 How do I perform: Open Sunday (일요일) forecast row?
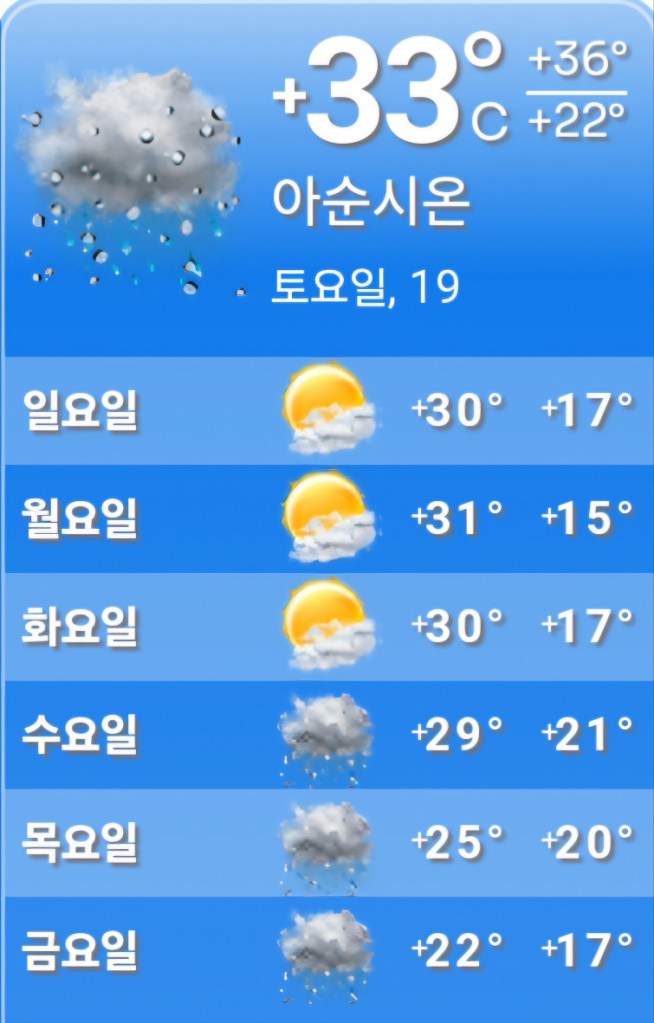click(x=327, y=411)
